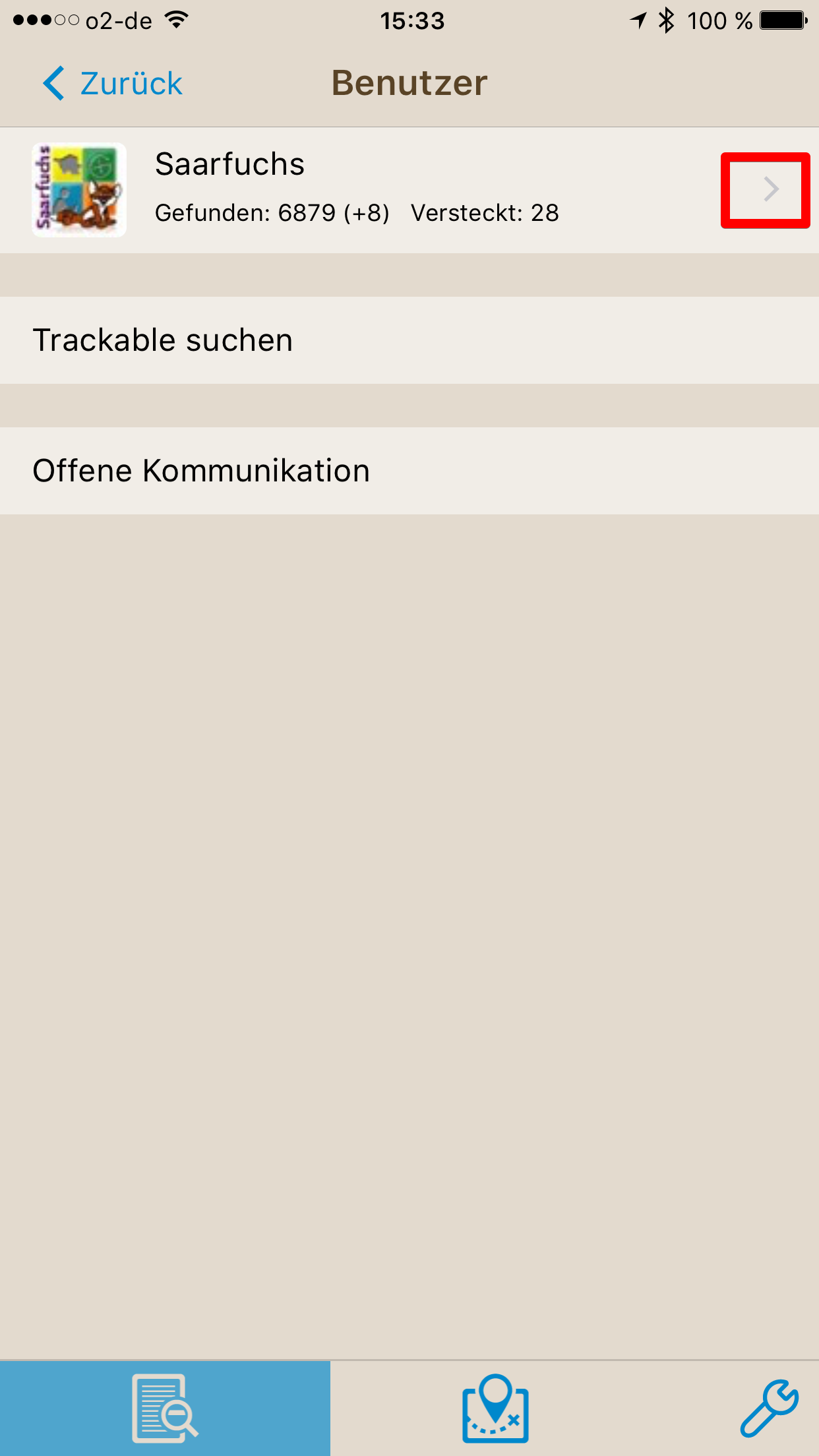Open Trackable suchen
Screen dimensions: 819x1456
click(x=409, y=340)
